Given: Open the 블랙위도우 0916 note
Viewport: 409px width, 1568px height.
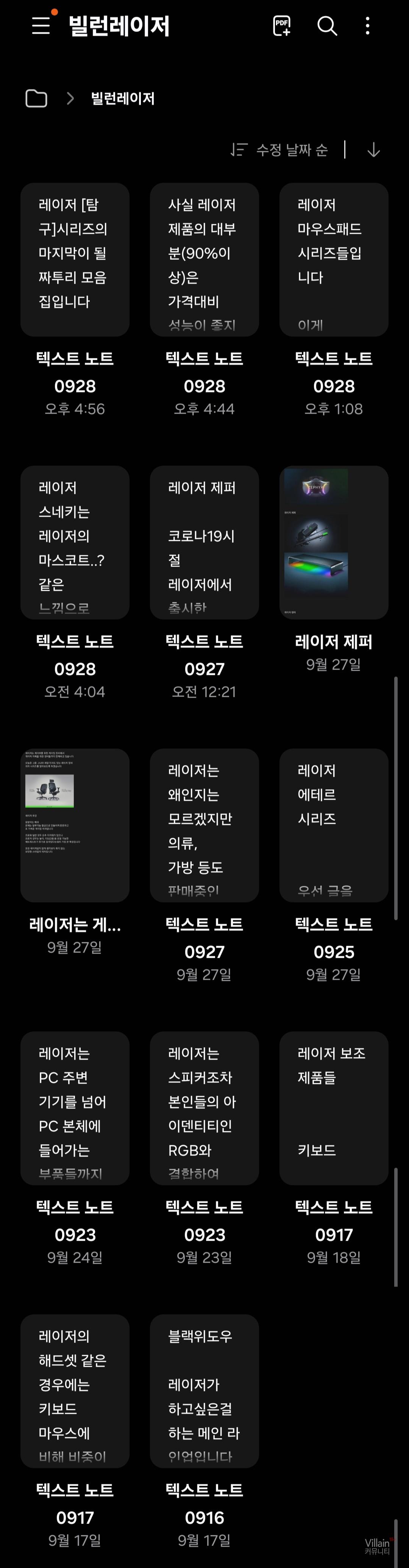Looking at the screenshot, I should [204, 1391].
